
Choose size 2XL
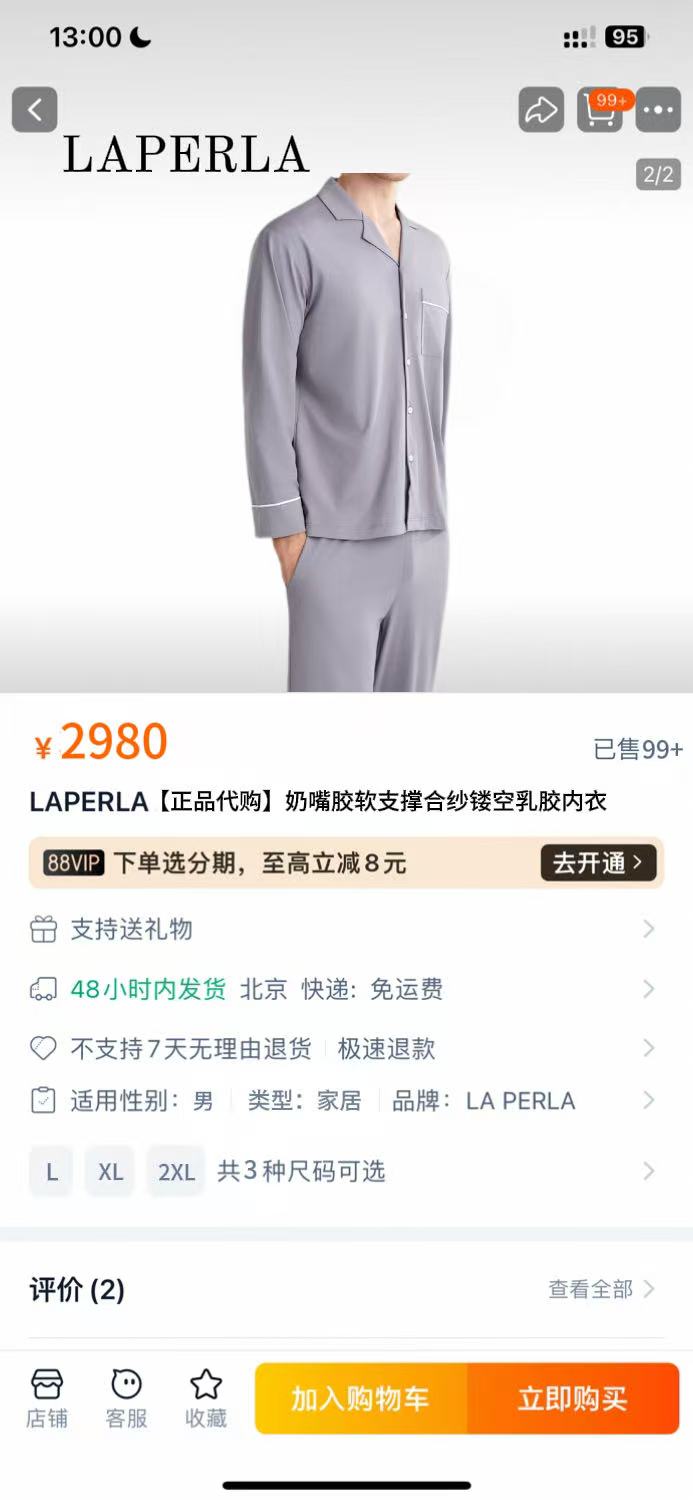click(x=176, y=1172)
